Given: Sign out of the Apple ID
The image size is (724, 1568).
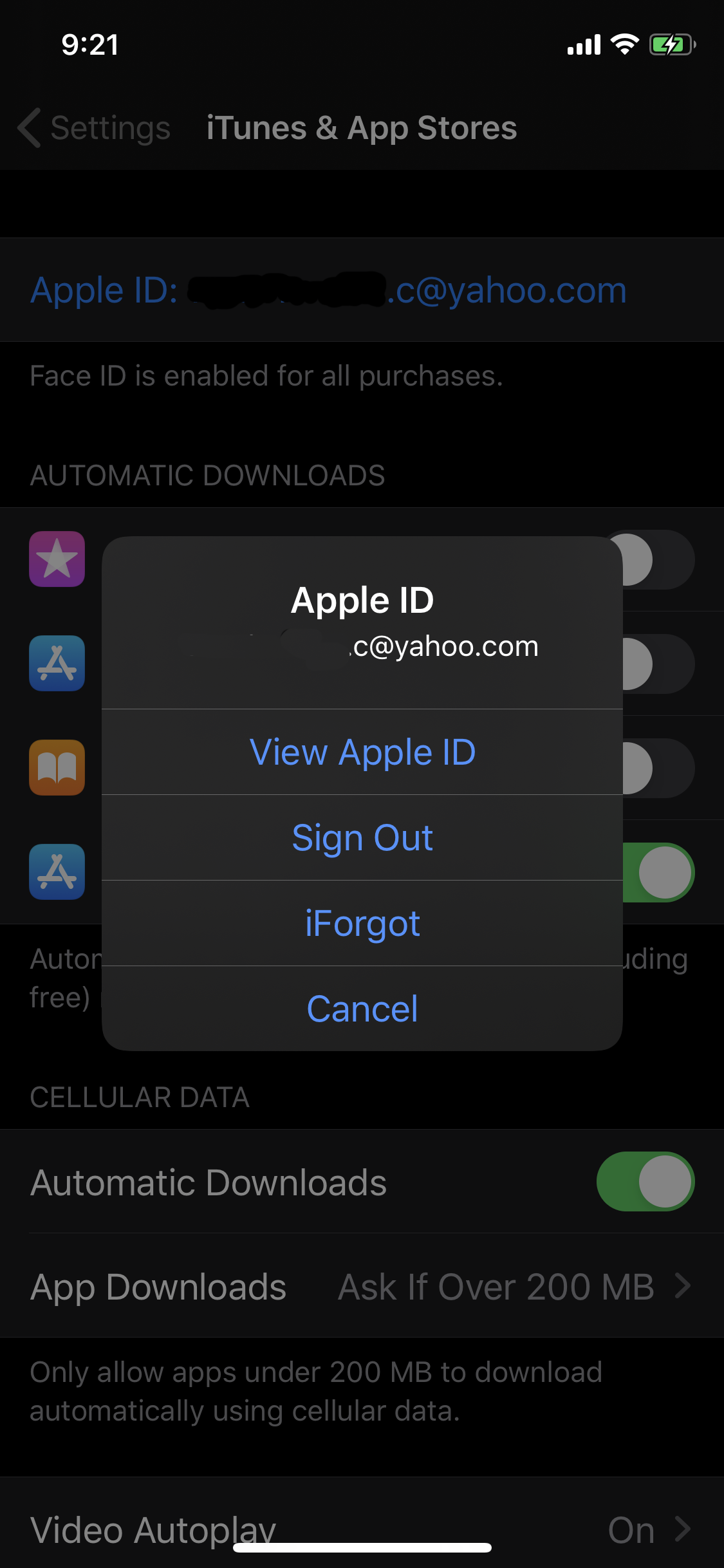Looking at the screenshot, I should 362,837.
